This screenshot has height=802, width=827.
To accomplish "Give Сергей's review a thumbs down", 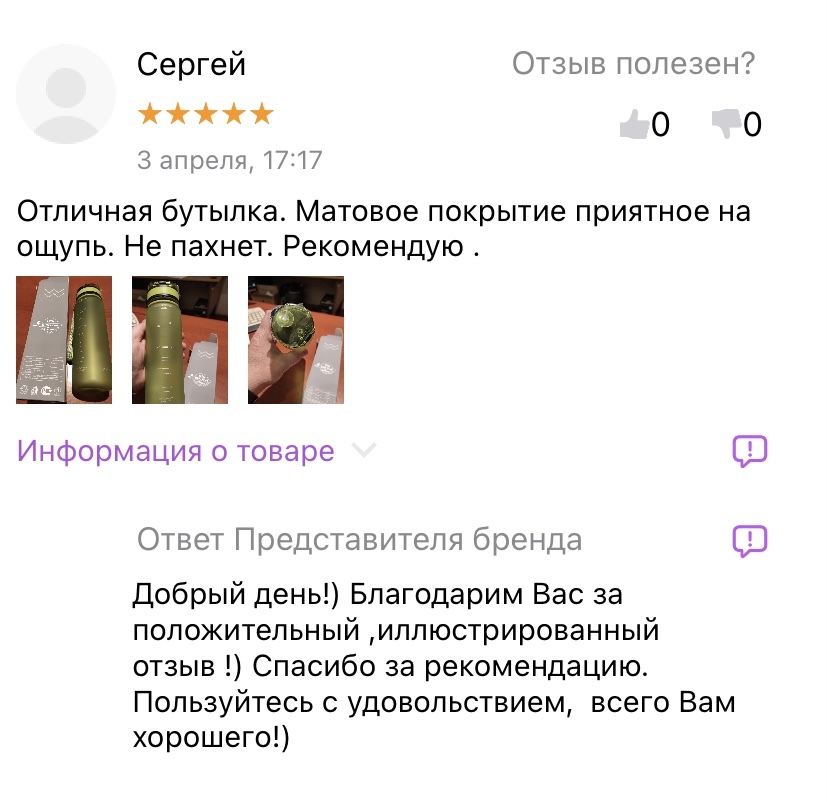I will (x=725, y=125).
